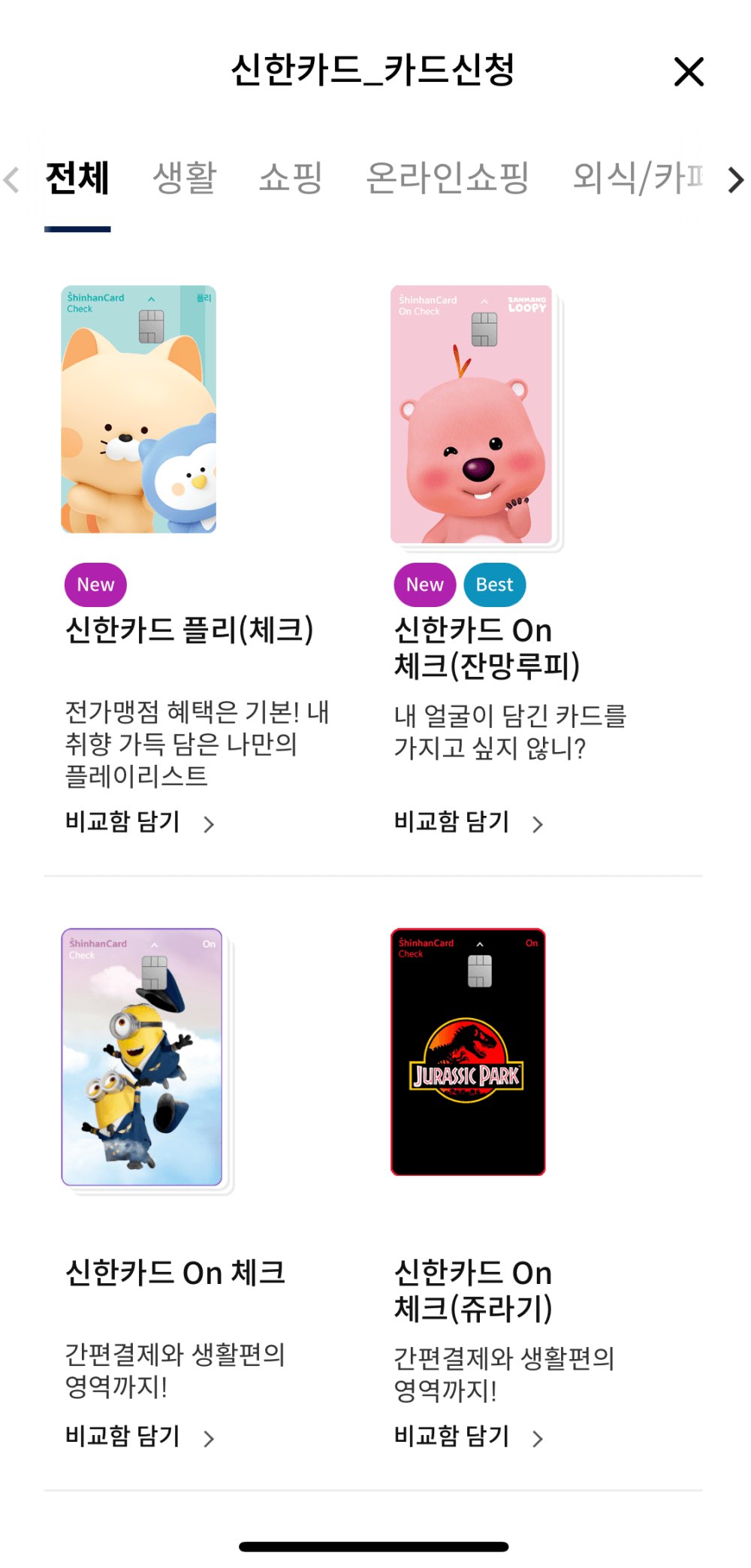Close the 신한카드_카드신청 screen with the X icon
Image resolution: width=751 pixels, height=1568 pixels.
click(689, 72)
